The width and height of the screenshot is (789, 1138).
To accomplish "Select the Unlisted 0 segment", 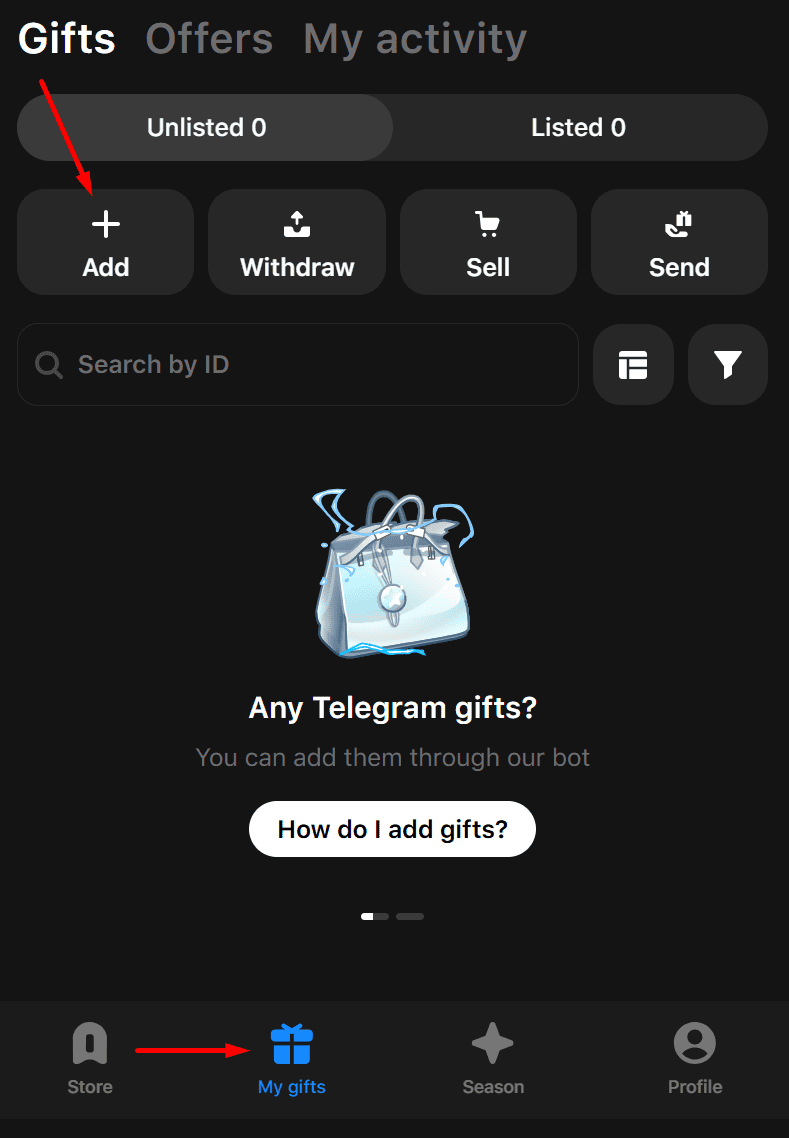I will (x=206, y=127).
